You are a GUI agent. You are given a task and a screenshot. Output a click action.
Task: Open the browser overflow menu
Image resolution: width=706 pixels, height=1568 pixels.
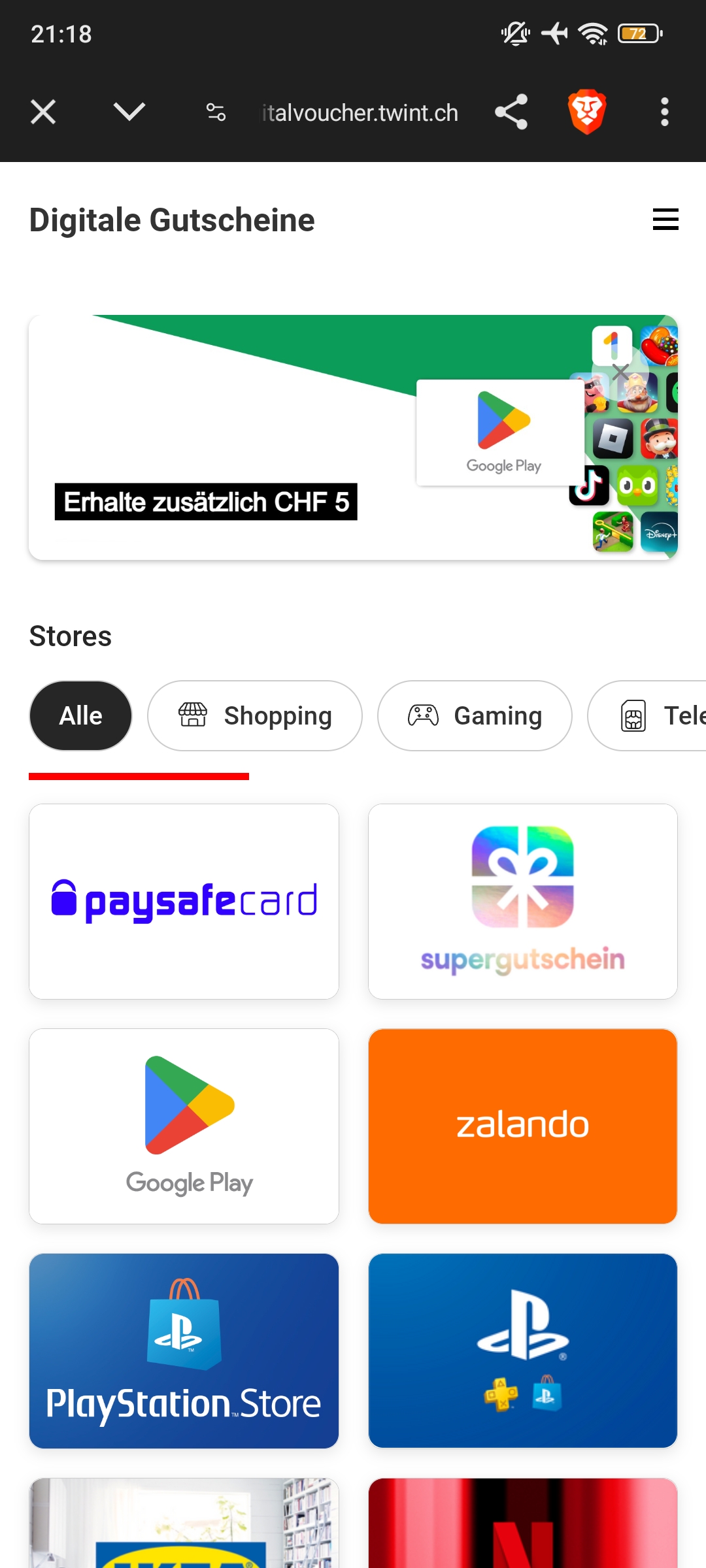click(664, 112)
